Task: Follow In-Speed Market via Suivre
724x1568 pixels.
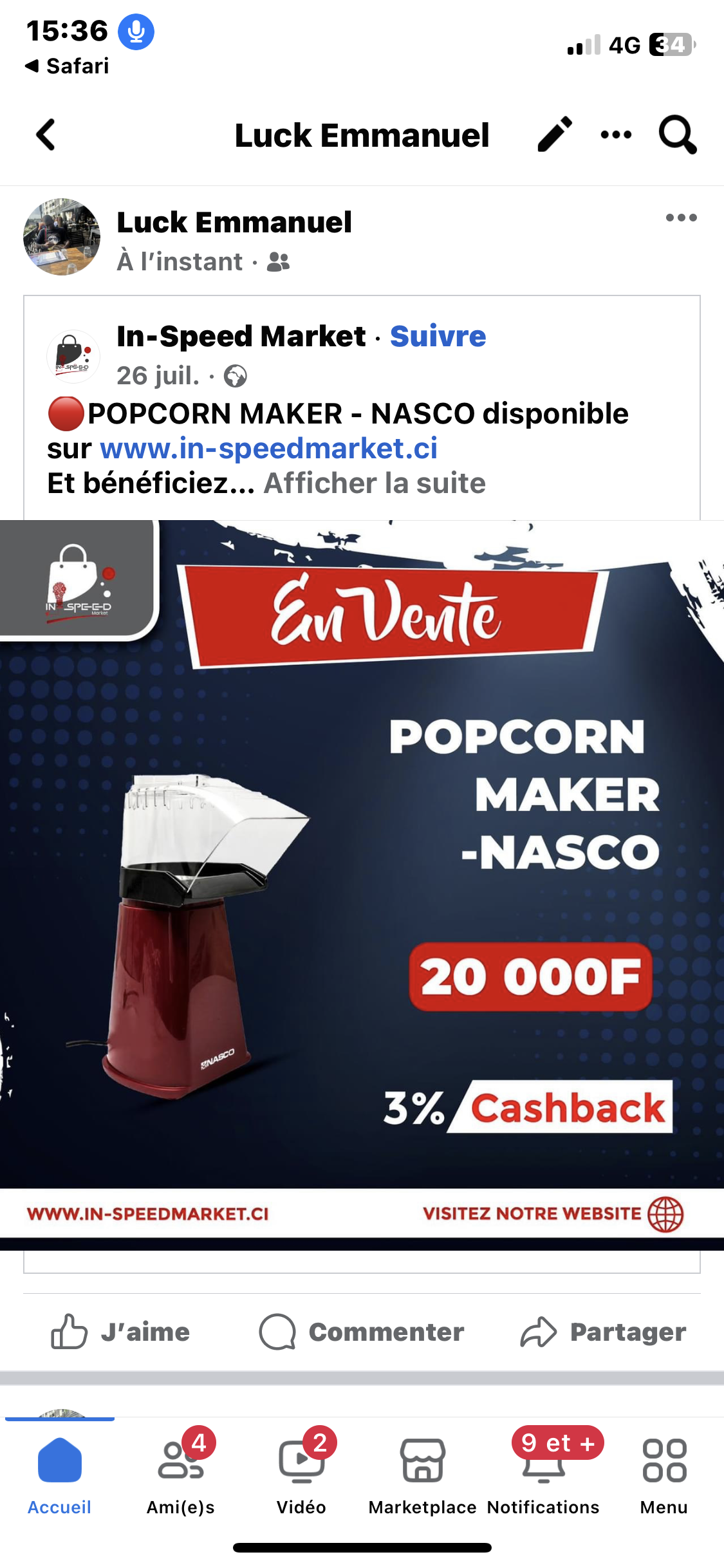Action: (x=438, y=336)
